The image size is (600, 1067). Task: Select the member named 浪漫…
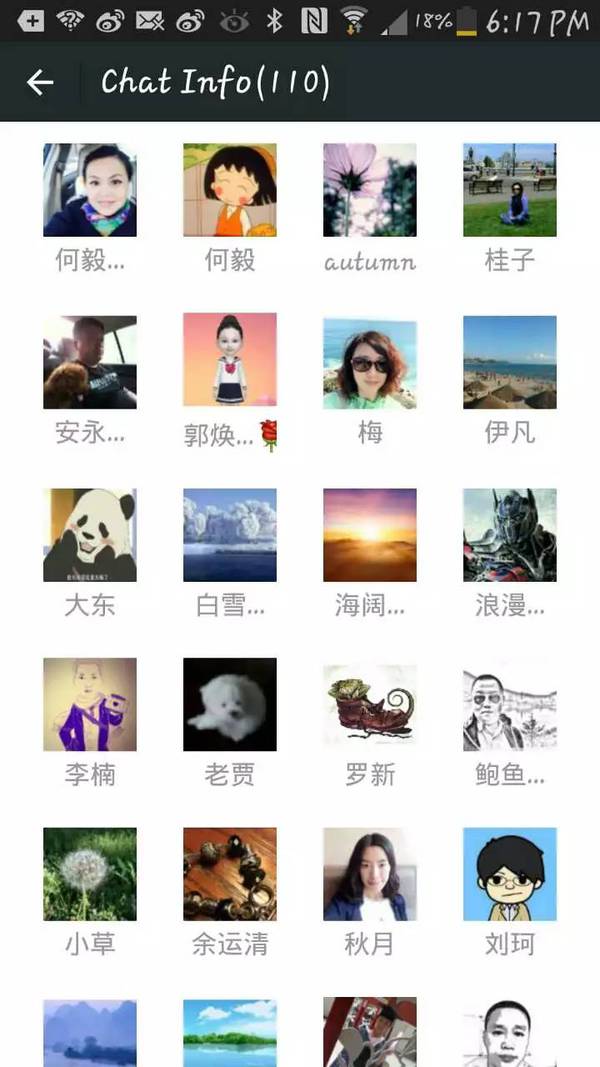(510, 534)
